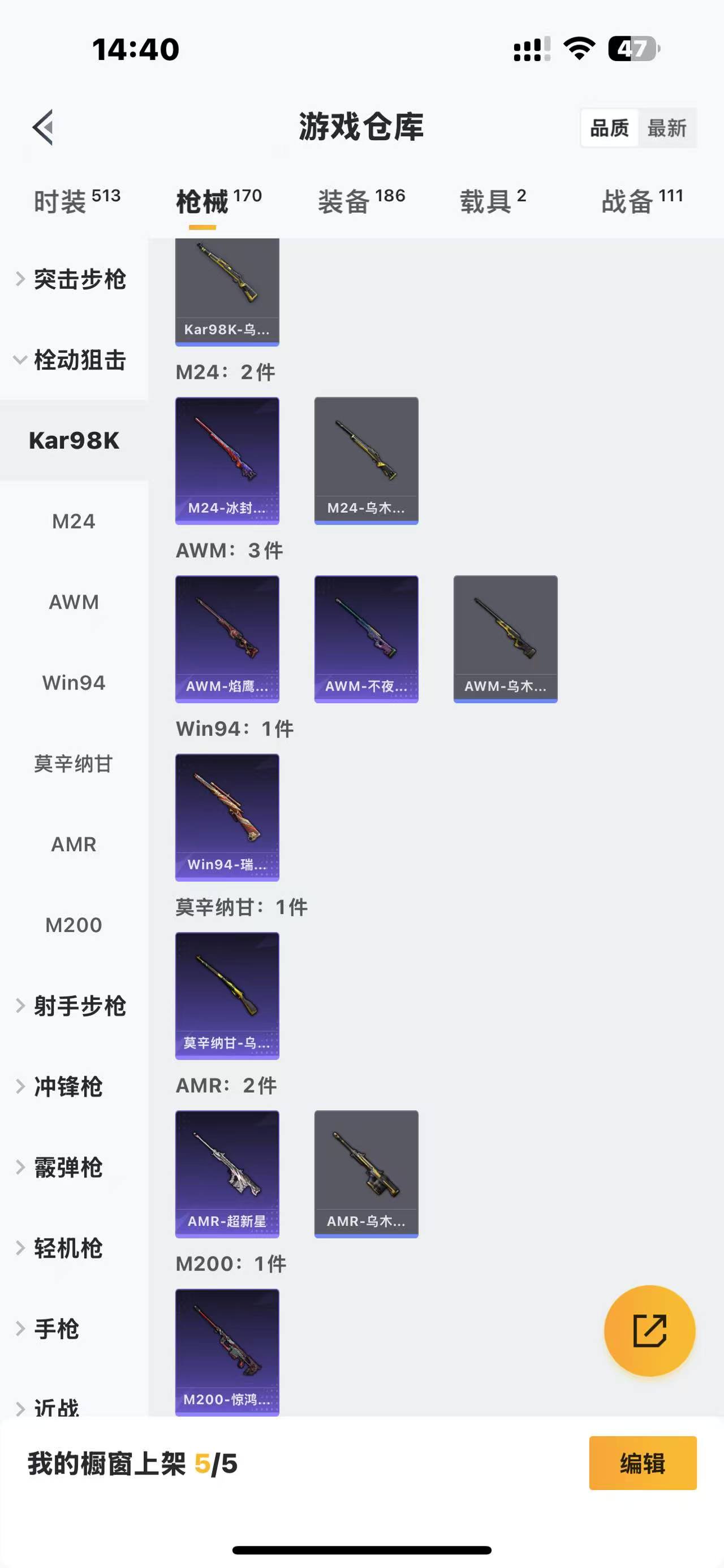Sort items by 最新
Screen dimensions: 724x1568
click(666, 128)
